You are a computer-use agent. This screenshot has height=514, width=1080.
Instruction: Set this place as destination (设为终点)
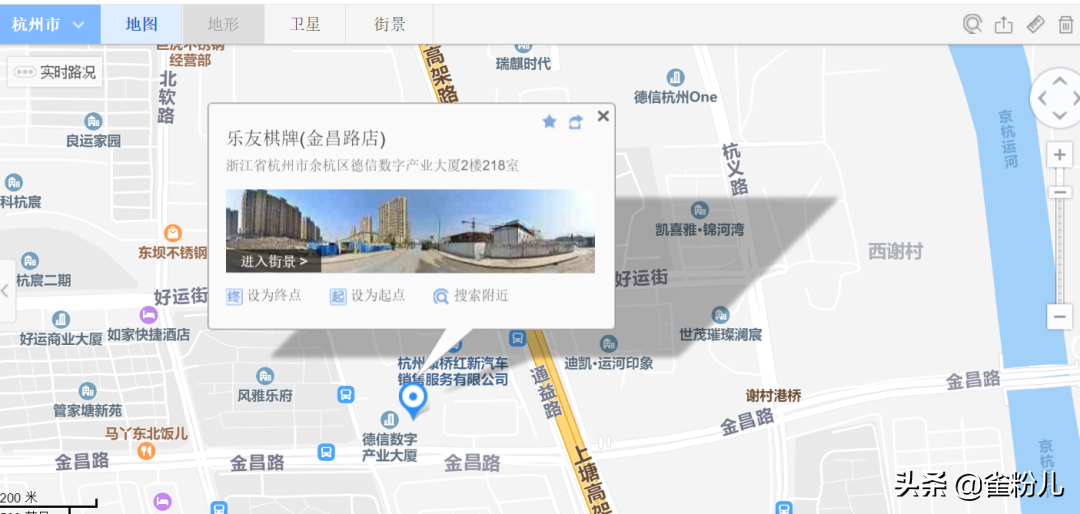pos(264,296)
